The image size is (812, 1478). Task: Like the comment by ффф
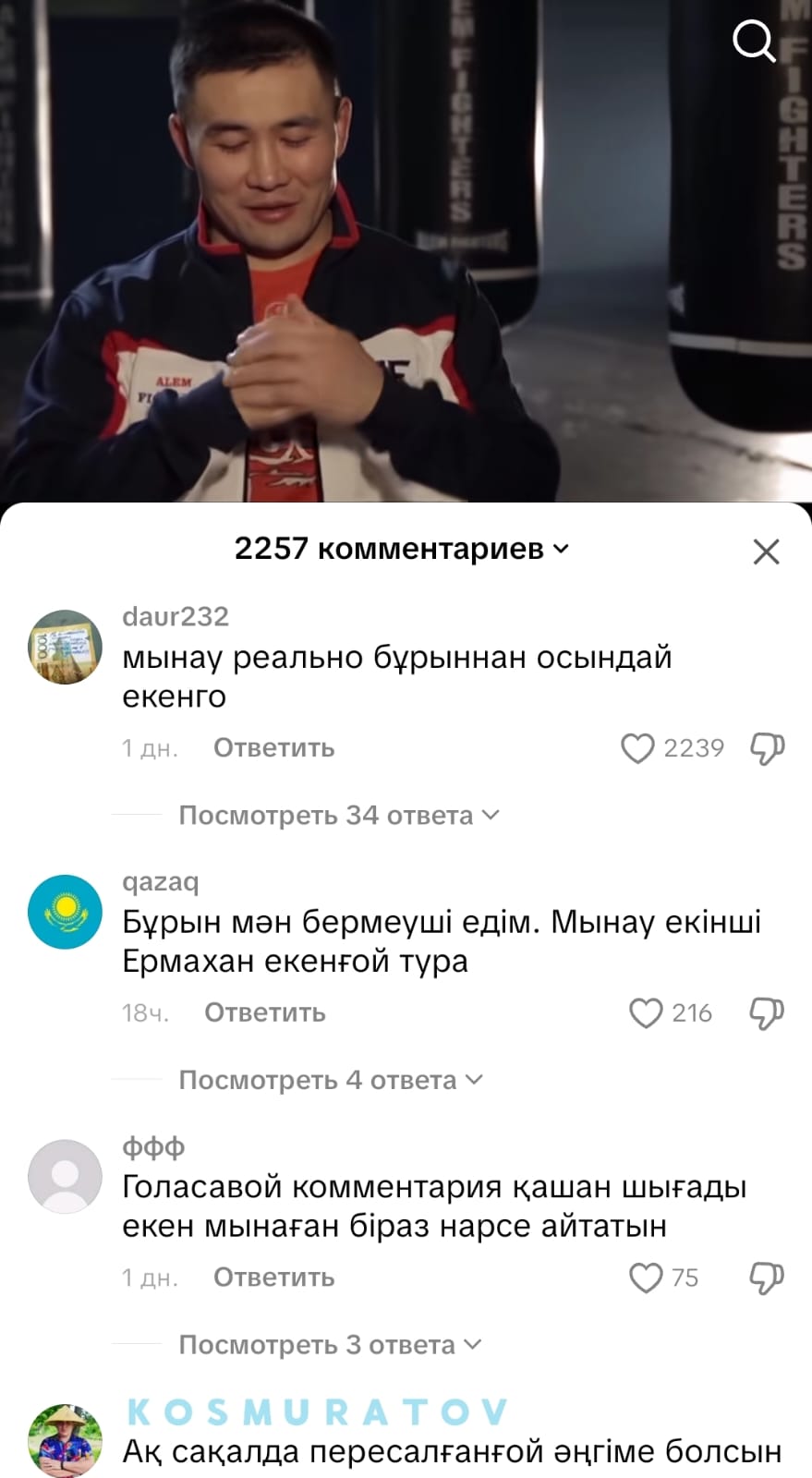coord(646,1278)
